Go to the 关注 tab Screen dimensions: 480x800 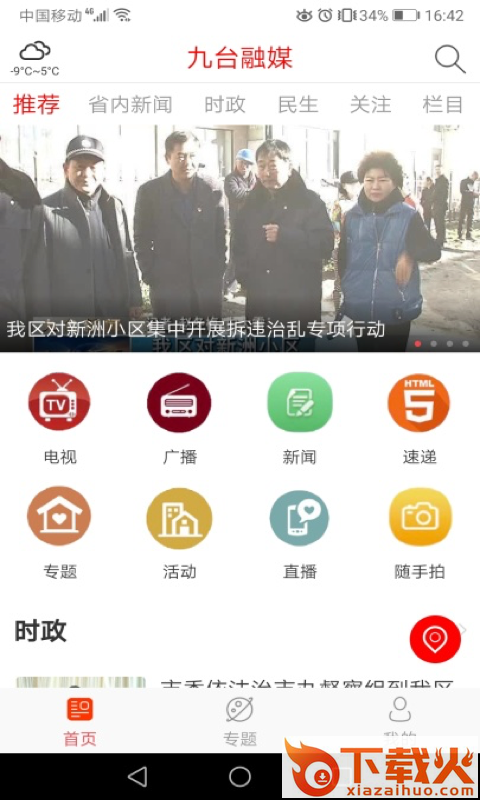point(370,105)
